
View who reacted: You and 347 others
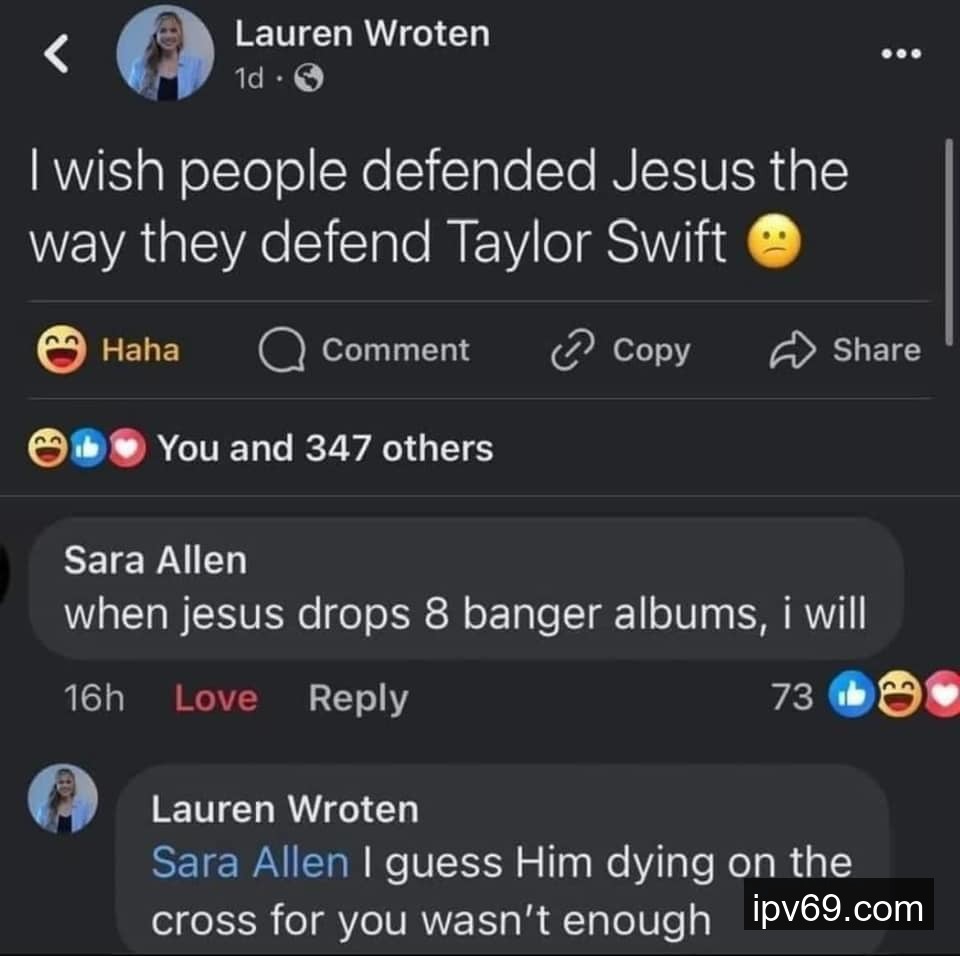pos(324,448)
